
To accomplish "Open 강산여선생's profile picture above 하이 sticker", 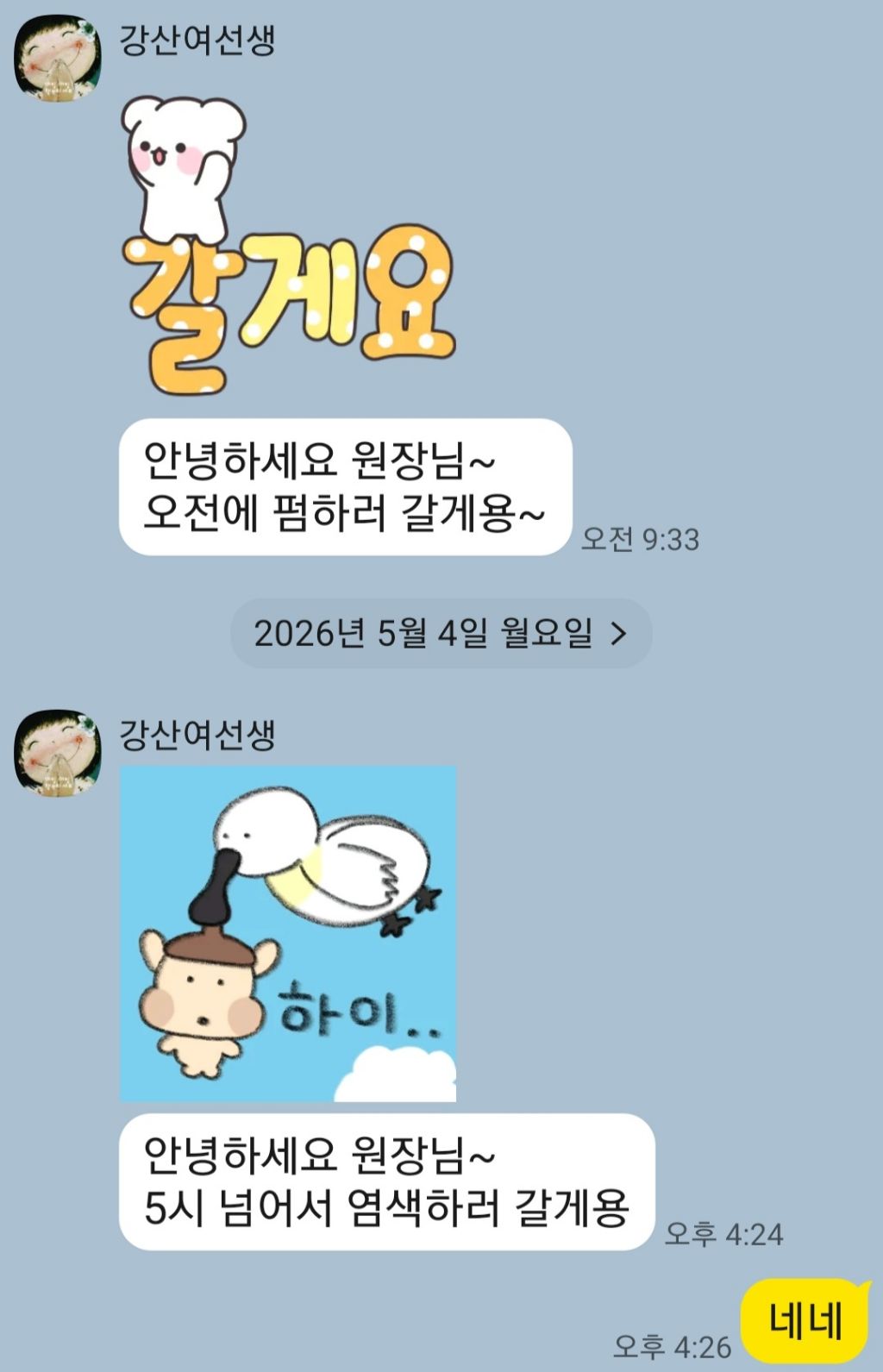I will [x=58, y=753].
